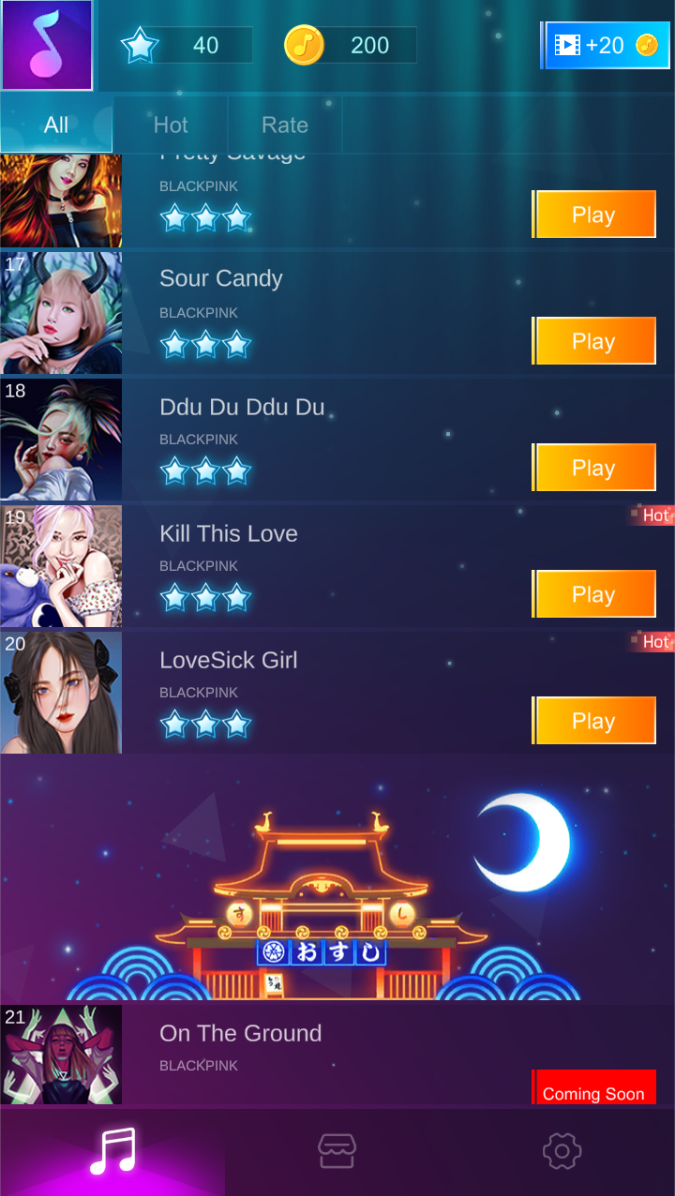This screenshot has height=1196, width=675.
Task: Open the Sour Candy cover art
Action: pyautogui.click(x=61, y=313)
